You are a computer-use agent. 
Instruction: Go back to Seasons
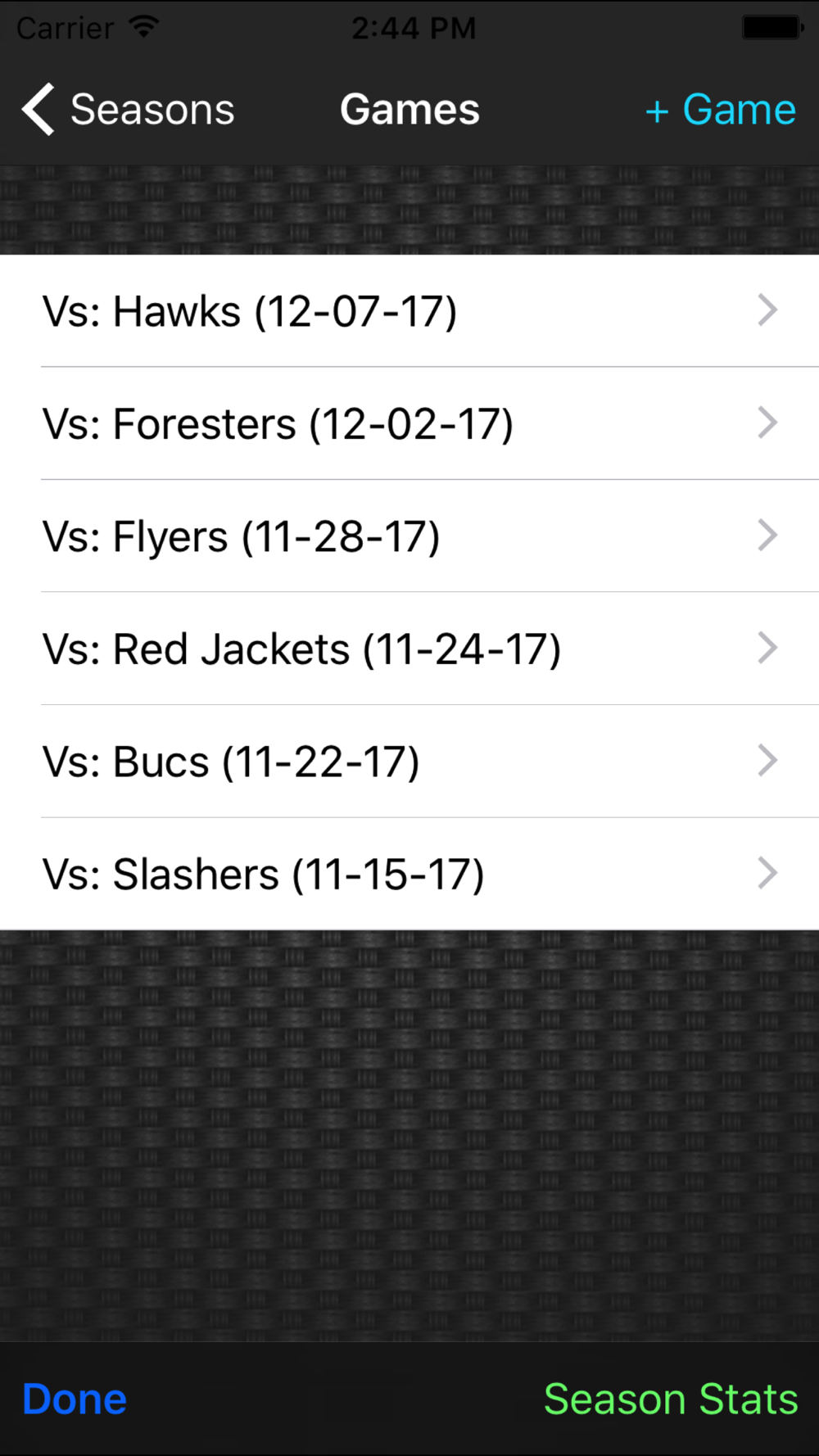click(129, 110)
